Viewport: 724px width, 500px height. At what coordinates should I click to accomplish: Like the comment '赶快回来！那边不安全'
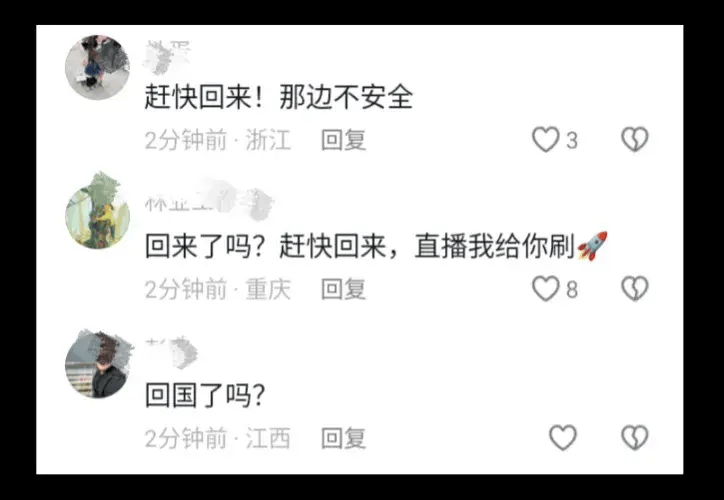pos(545,140)
